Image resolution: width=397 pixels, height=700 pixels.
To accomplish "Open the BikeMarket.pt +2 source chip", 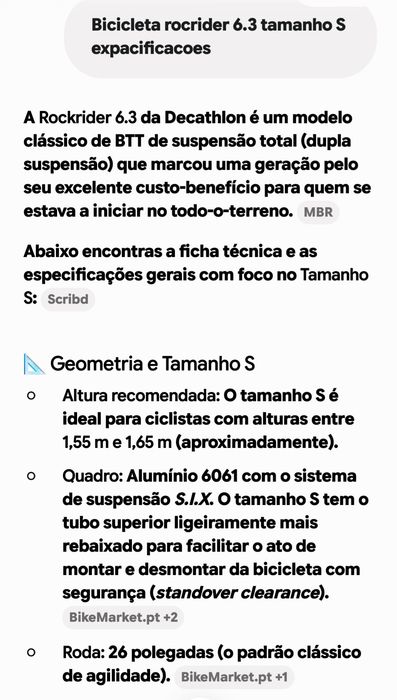I will coord(123,618).
